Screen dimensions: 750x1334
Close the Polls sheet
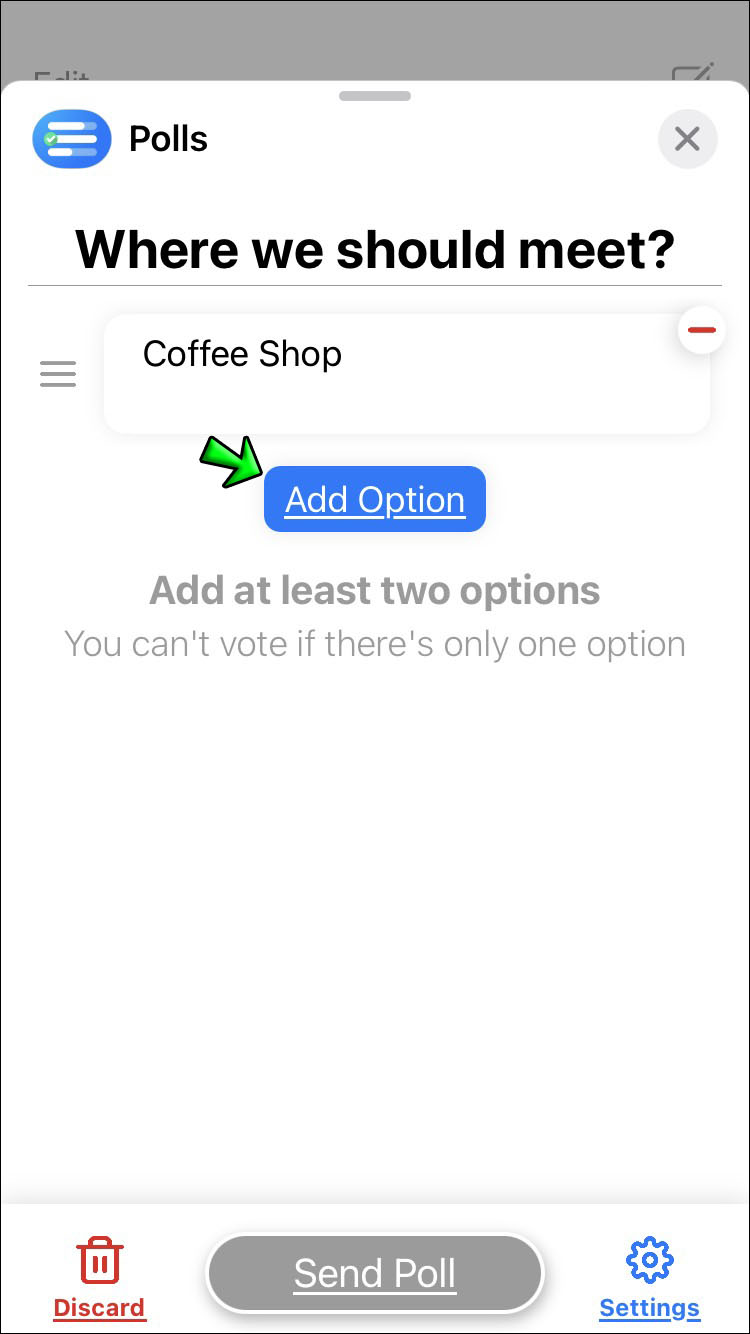(x=687, y=139)
